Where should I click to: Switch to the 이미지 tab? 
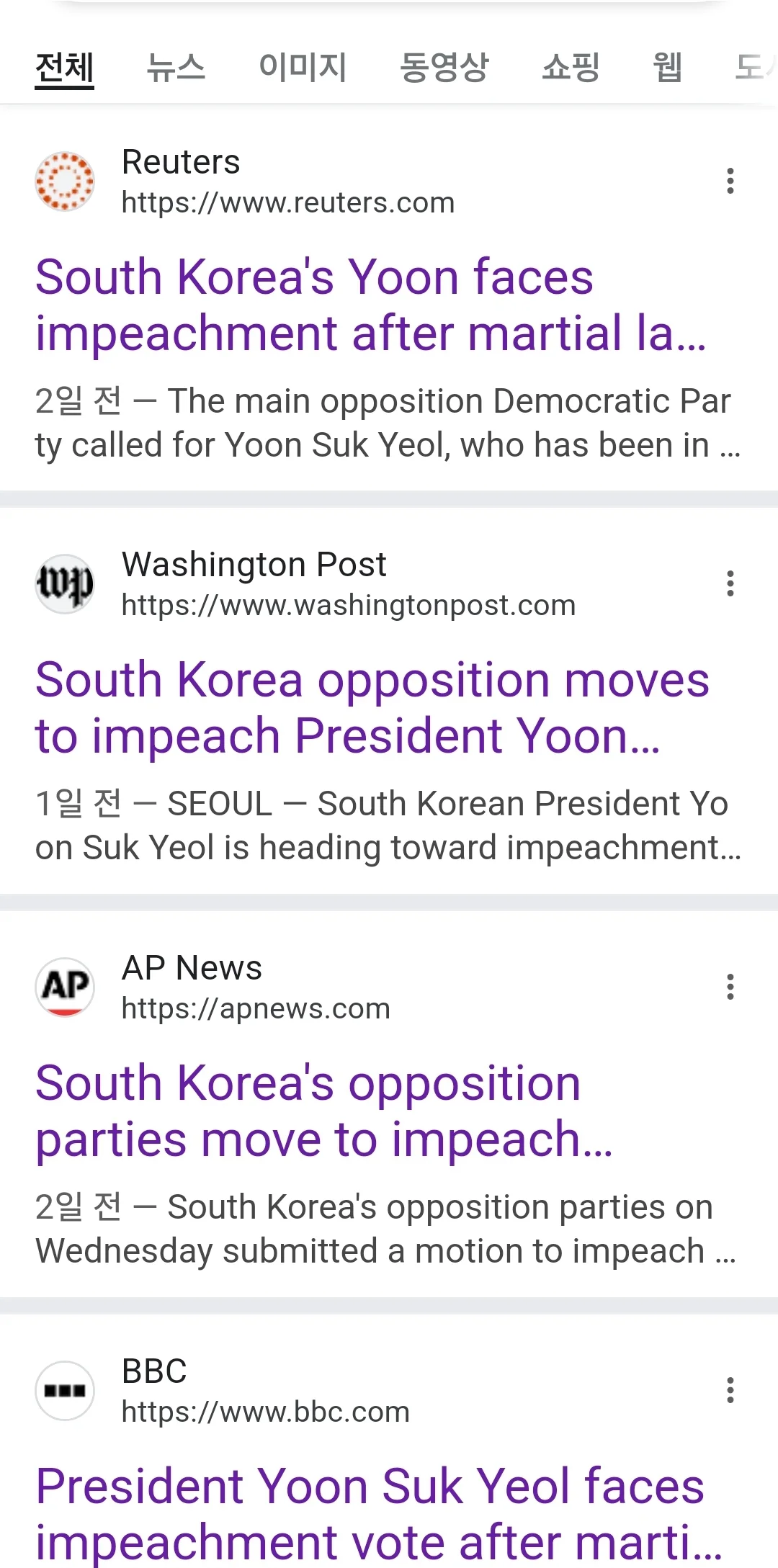click(x=303, y=67)
